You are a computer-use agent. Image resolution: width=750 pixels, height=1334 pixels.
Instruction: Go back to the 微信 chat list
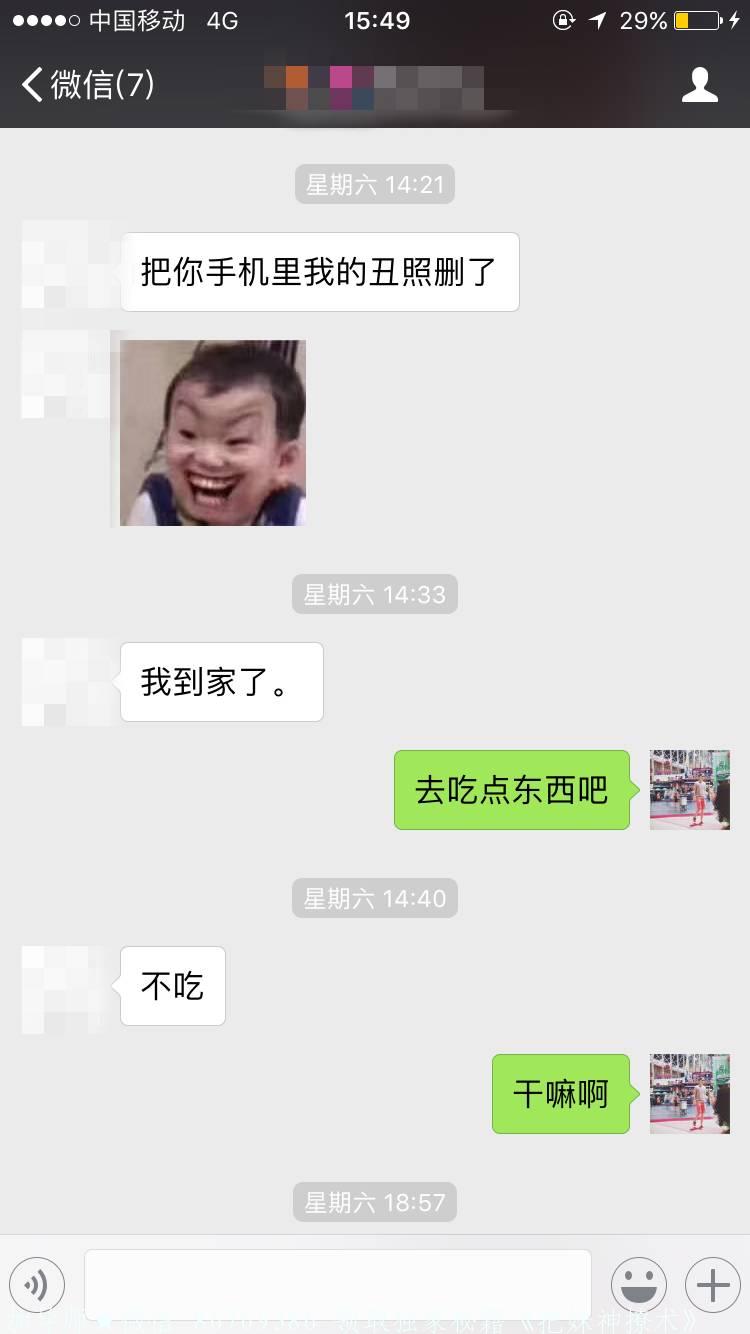tap(88, 85)
